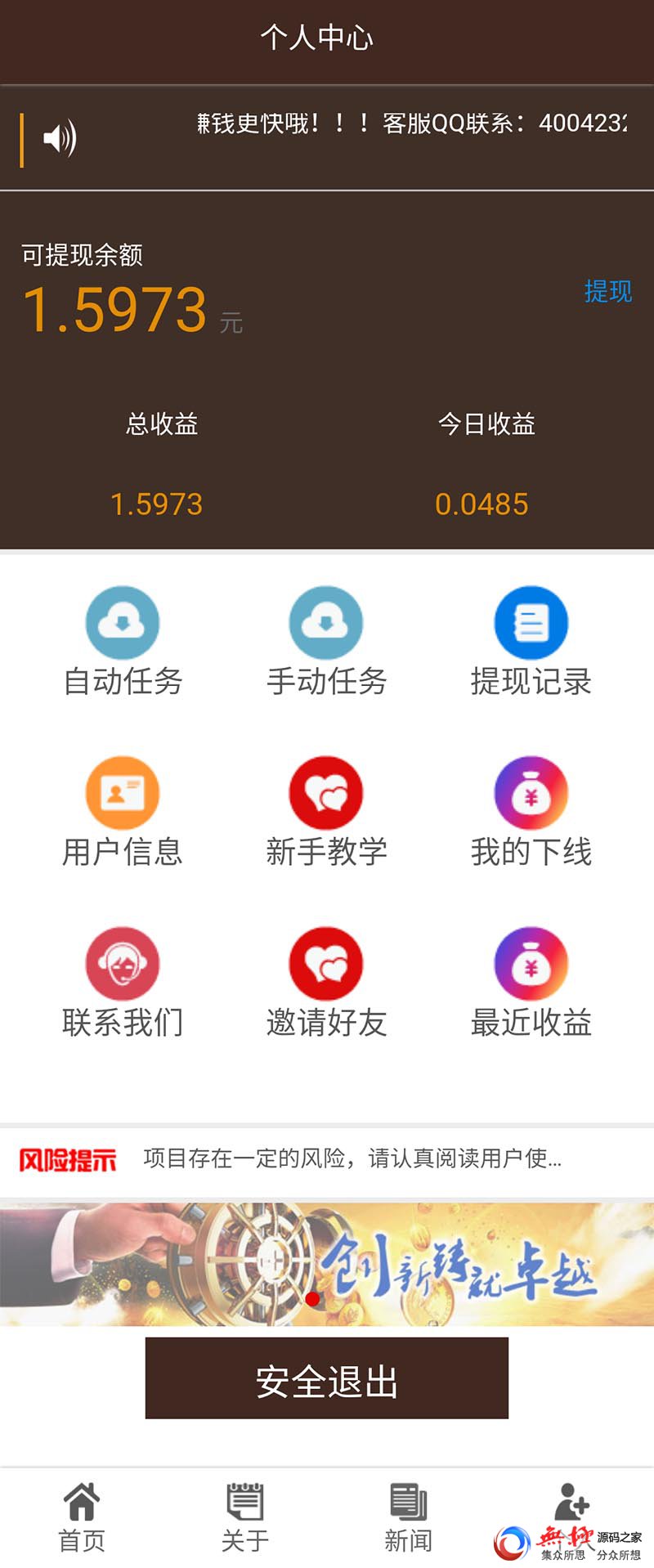The width and height of the screenshot is (654, 1568).
Task: Open the user profile tab icon
Action: point(571,1503)
